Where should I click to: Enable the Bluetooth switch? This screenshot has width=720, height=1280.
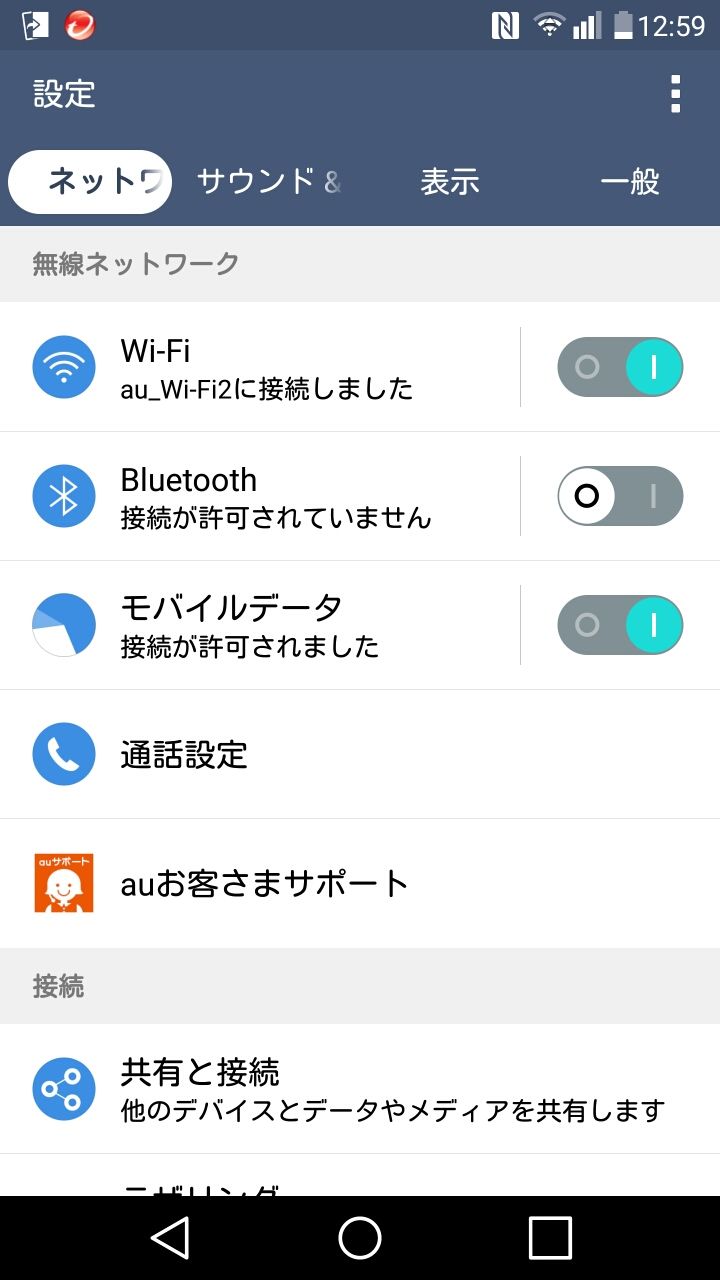point(620,496)
